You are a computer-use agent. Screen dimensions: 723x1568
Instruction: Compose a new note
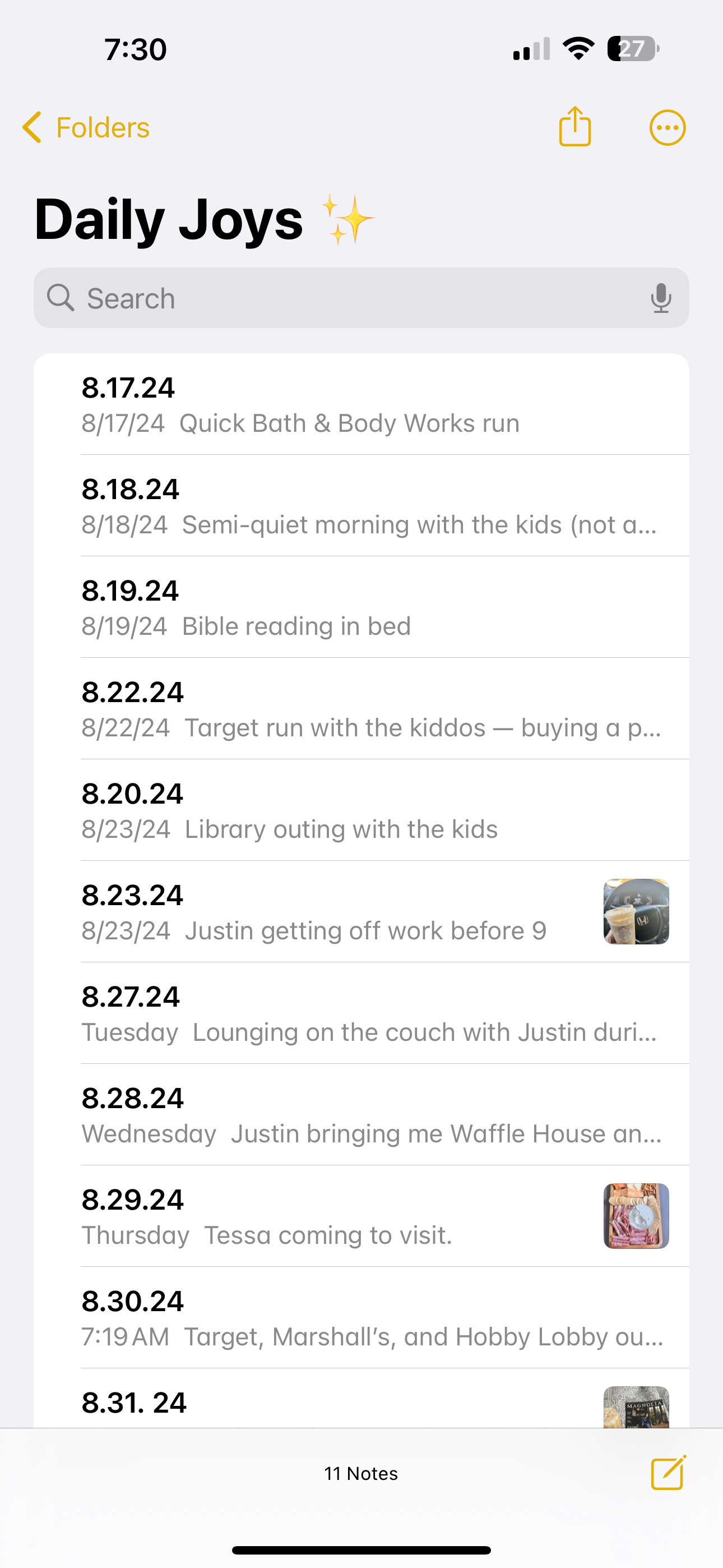coord(668,1473)
